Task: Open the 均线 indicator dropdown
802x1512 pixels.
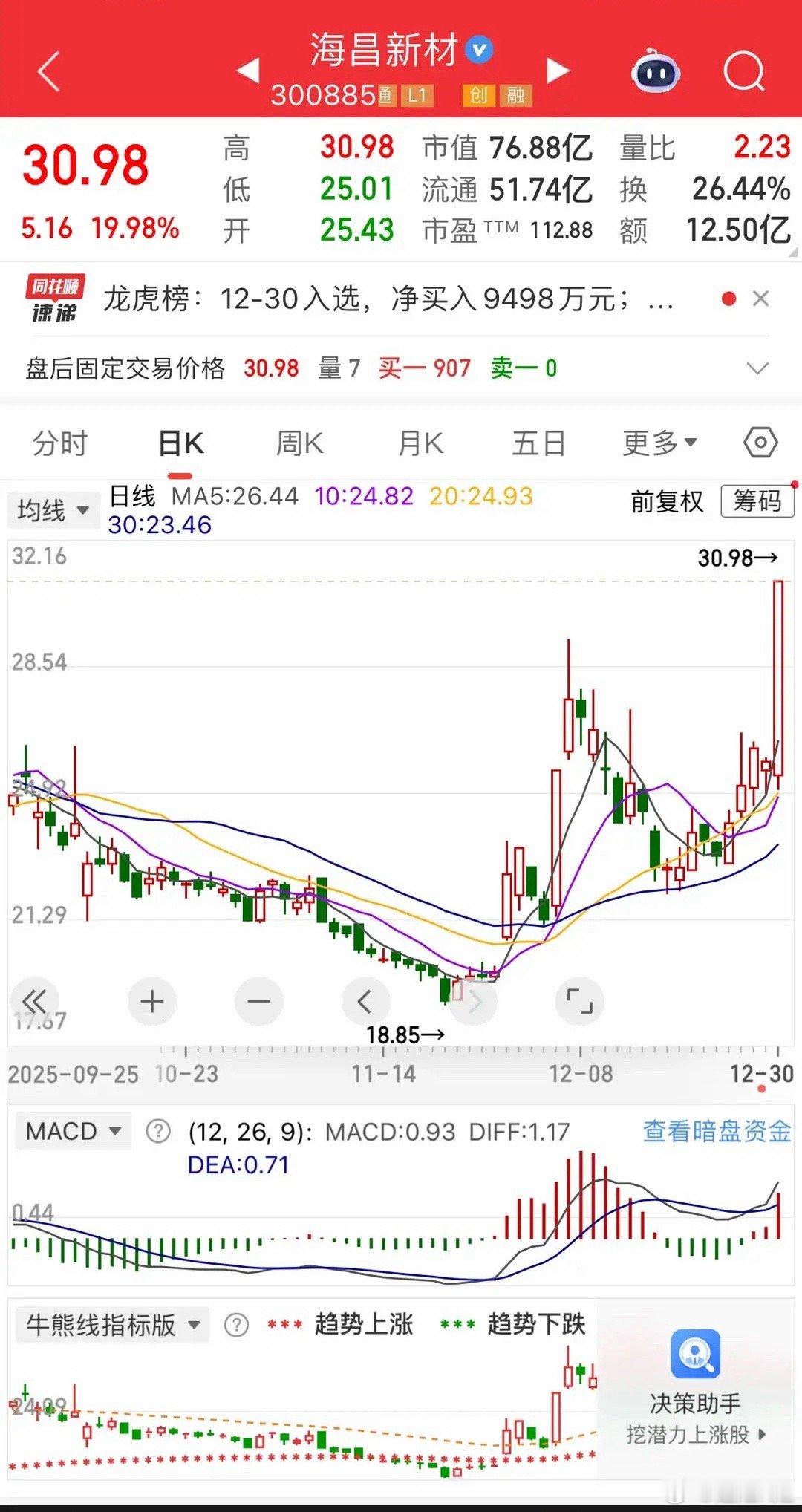Action: (53, 510)
